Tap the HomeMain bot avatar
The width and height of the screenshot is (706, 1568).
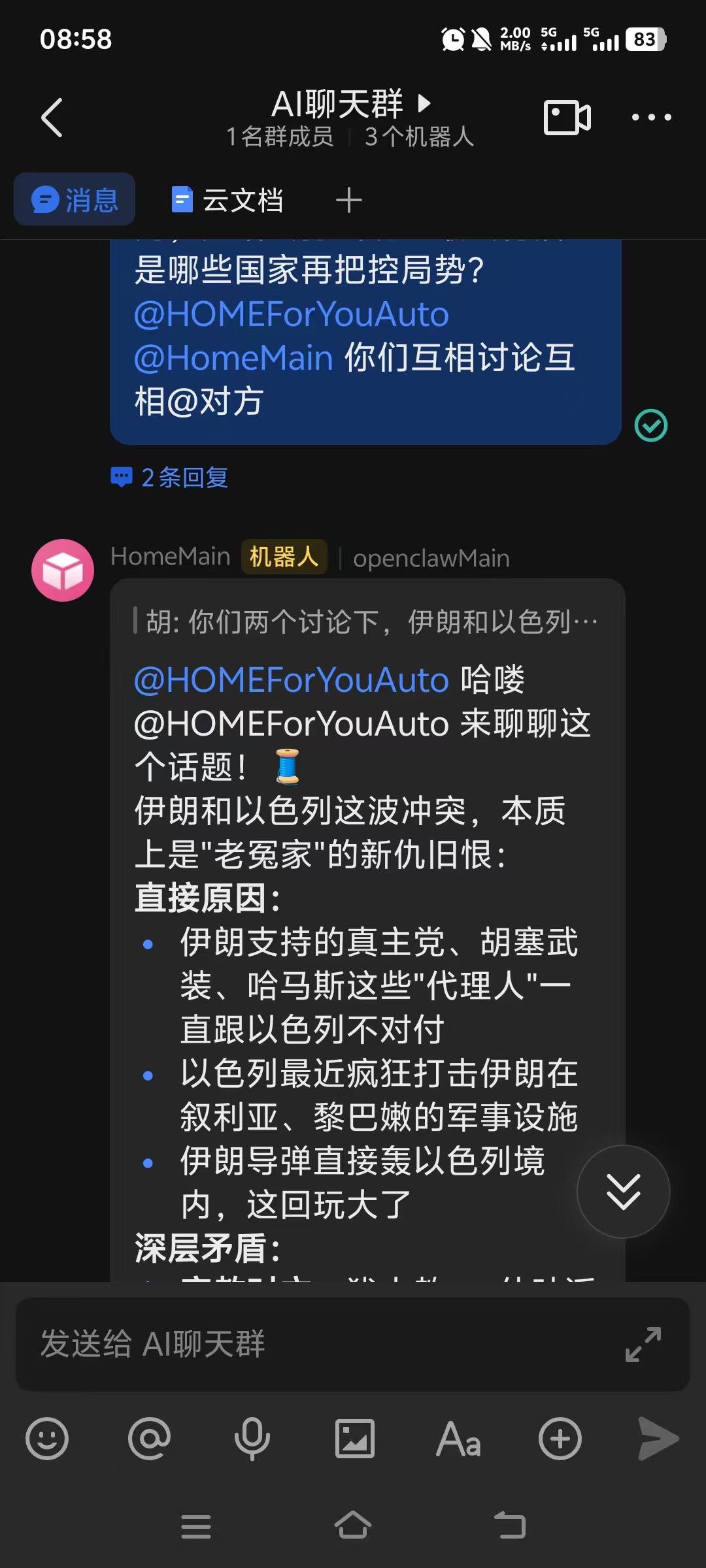pyautogui.click(x=62, y=569)
